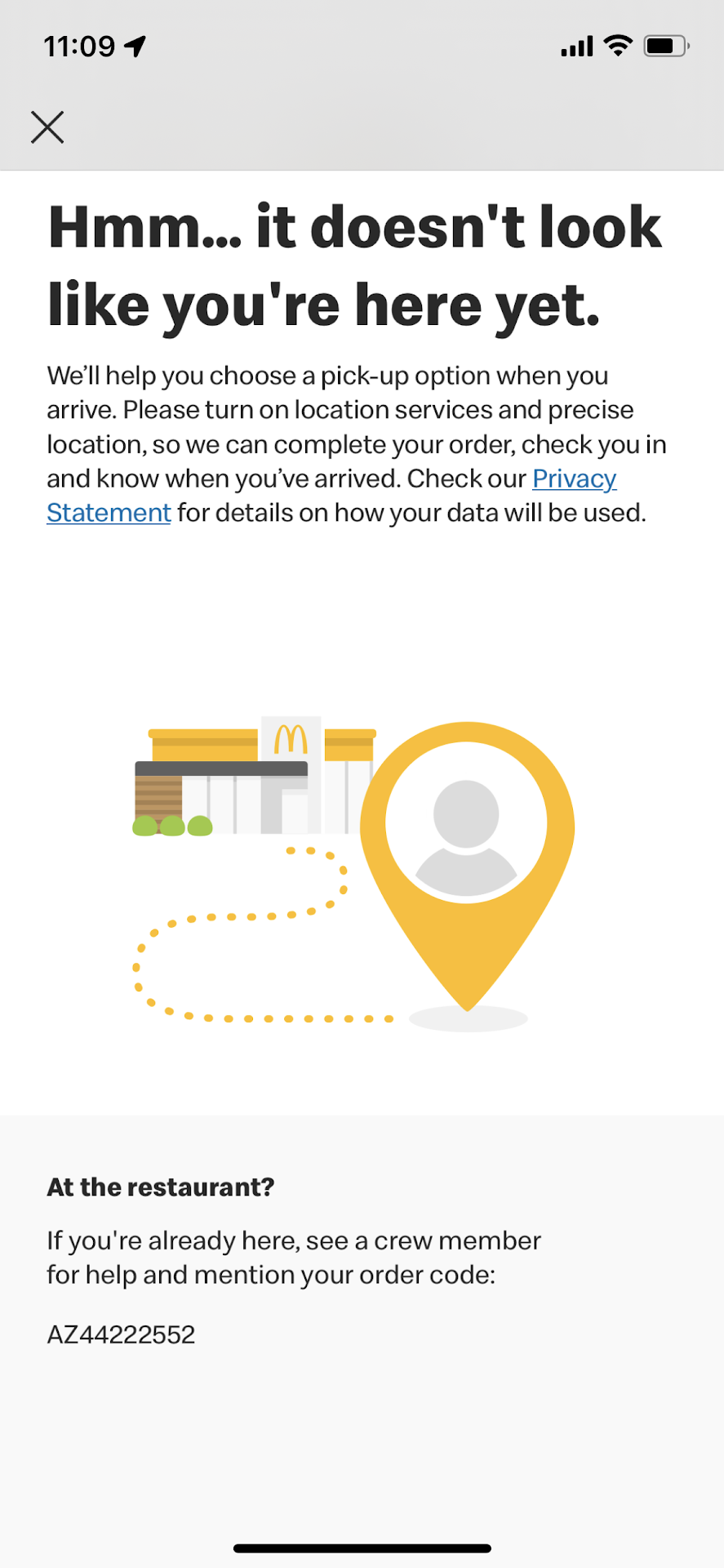This screenshot has height=1568, width=724.
Task: Close the pick-up location screen
Action: tap(47, 127)
